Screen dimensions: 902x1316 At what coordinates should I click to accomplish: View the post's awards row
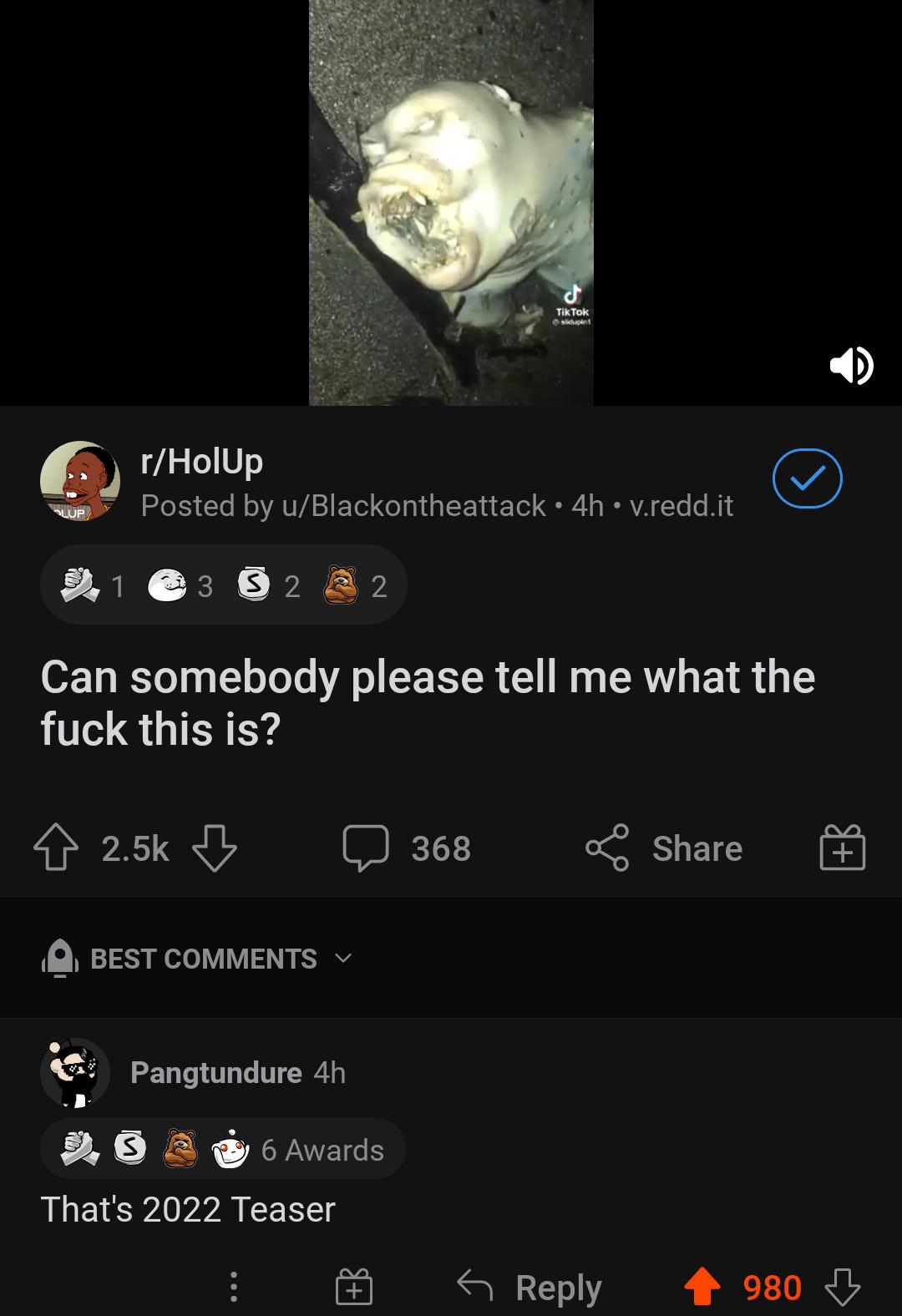click(x=223, y=585)
